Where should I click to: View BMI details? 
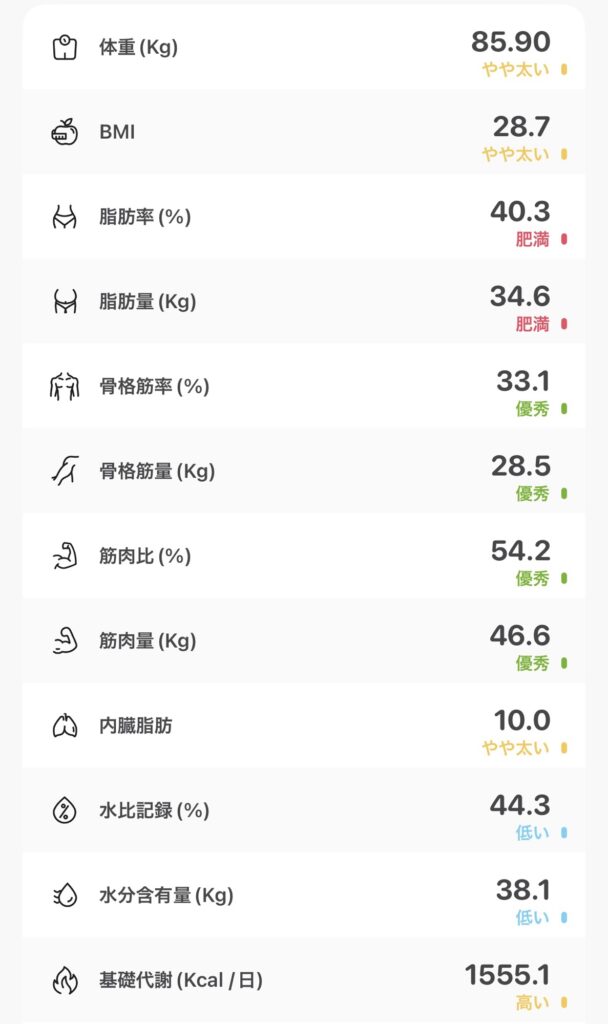[303, 132]
